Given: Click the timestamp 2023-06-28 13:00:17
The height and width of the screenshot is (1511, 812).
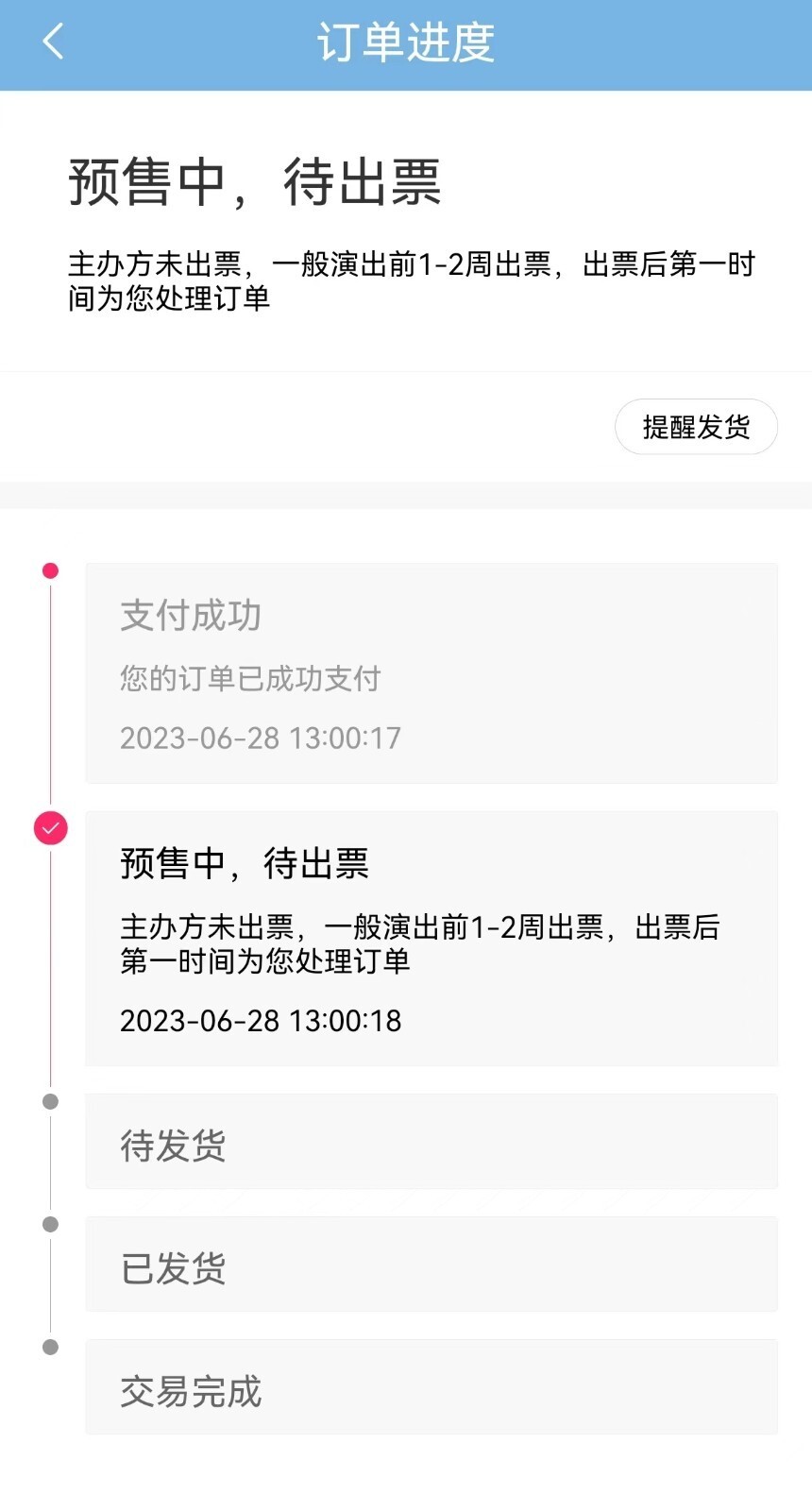Looking at the screenshot, I should pyautogui.click(x=260, y=738).
